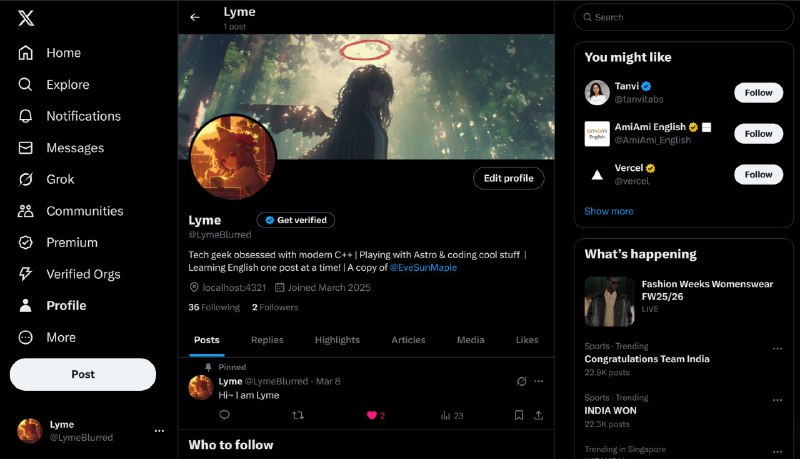Screen dimensions: 800x459
Task: Tap the Edit profile button
Action: point(508,178)
